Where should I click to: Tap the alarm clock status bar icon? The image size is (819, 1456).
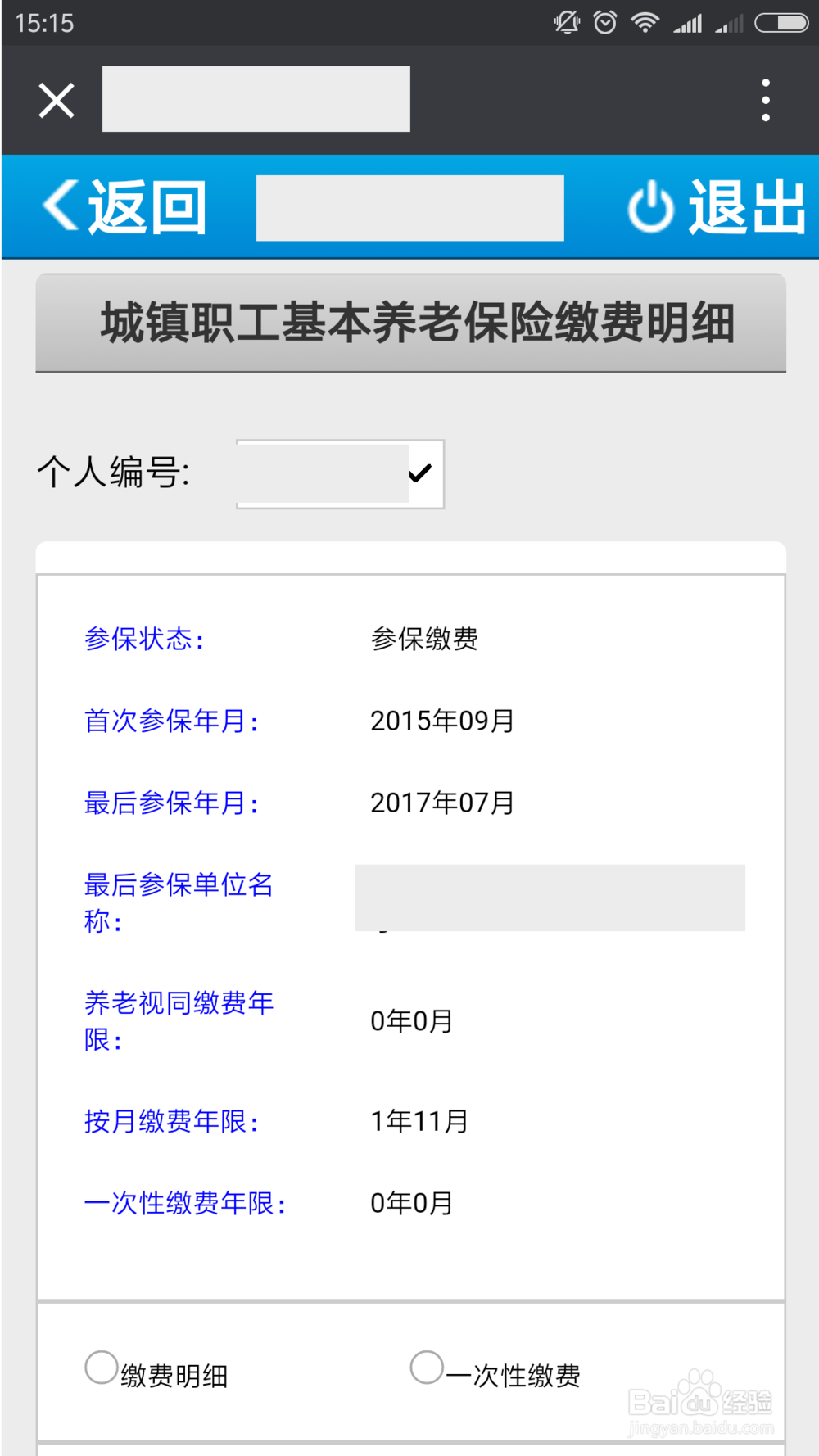pos(604,22)
